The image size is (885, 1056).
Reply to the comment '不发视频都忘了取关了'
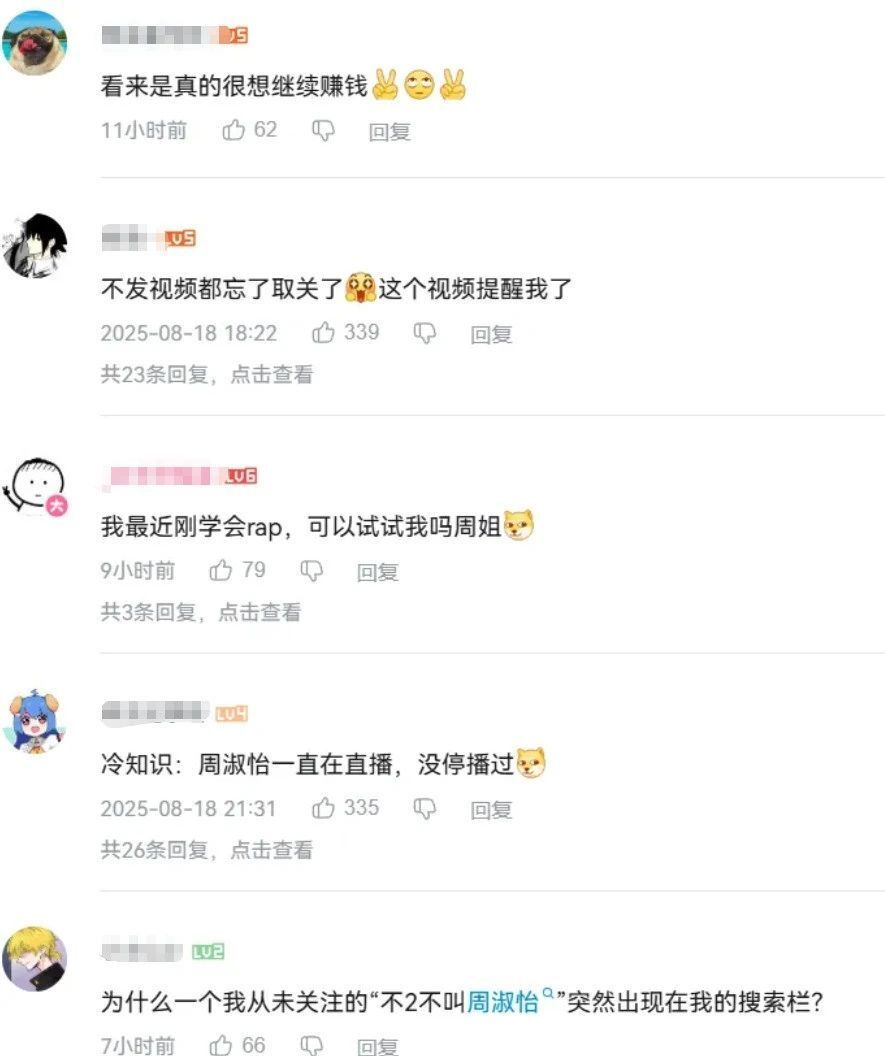[491, 335]
